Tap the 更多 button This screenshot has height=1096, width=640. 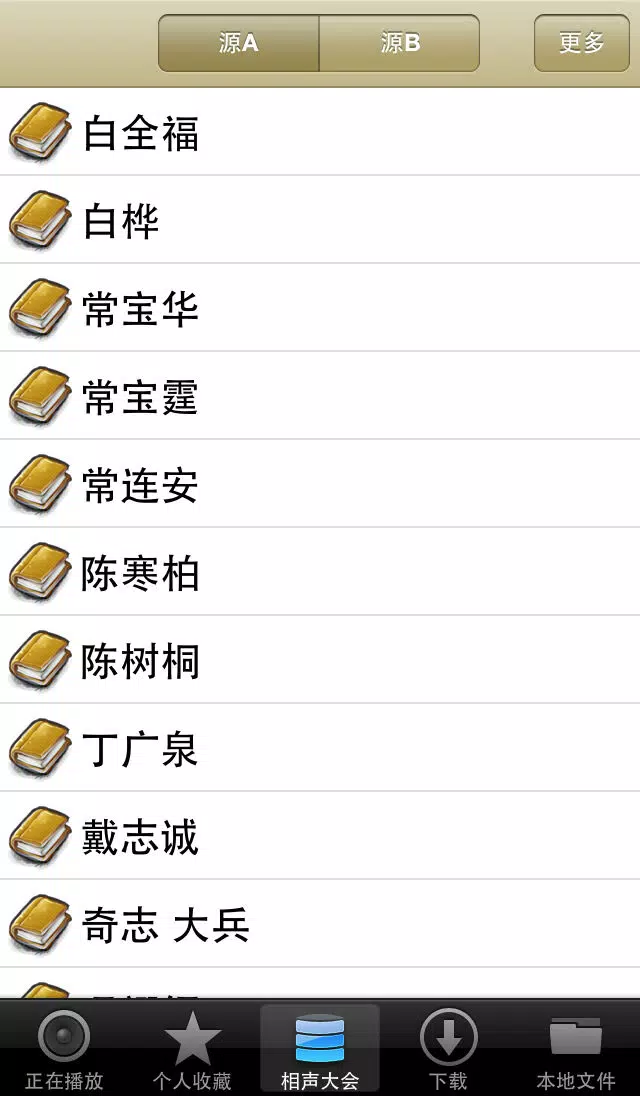click(x=581, y=43)
